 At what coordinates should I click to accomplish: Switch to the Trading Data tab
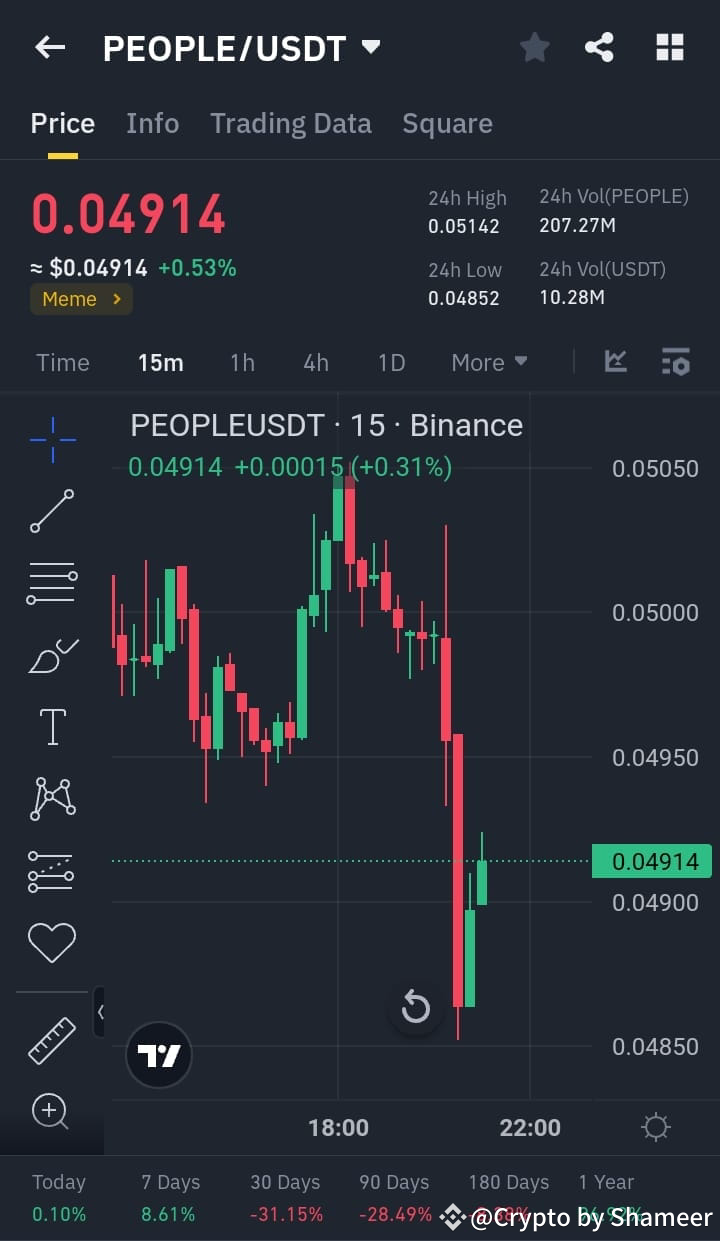coord(290,123)
